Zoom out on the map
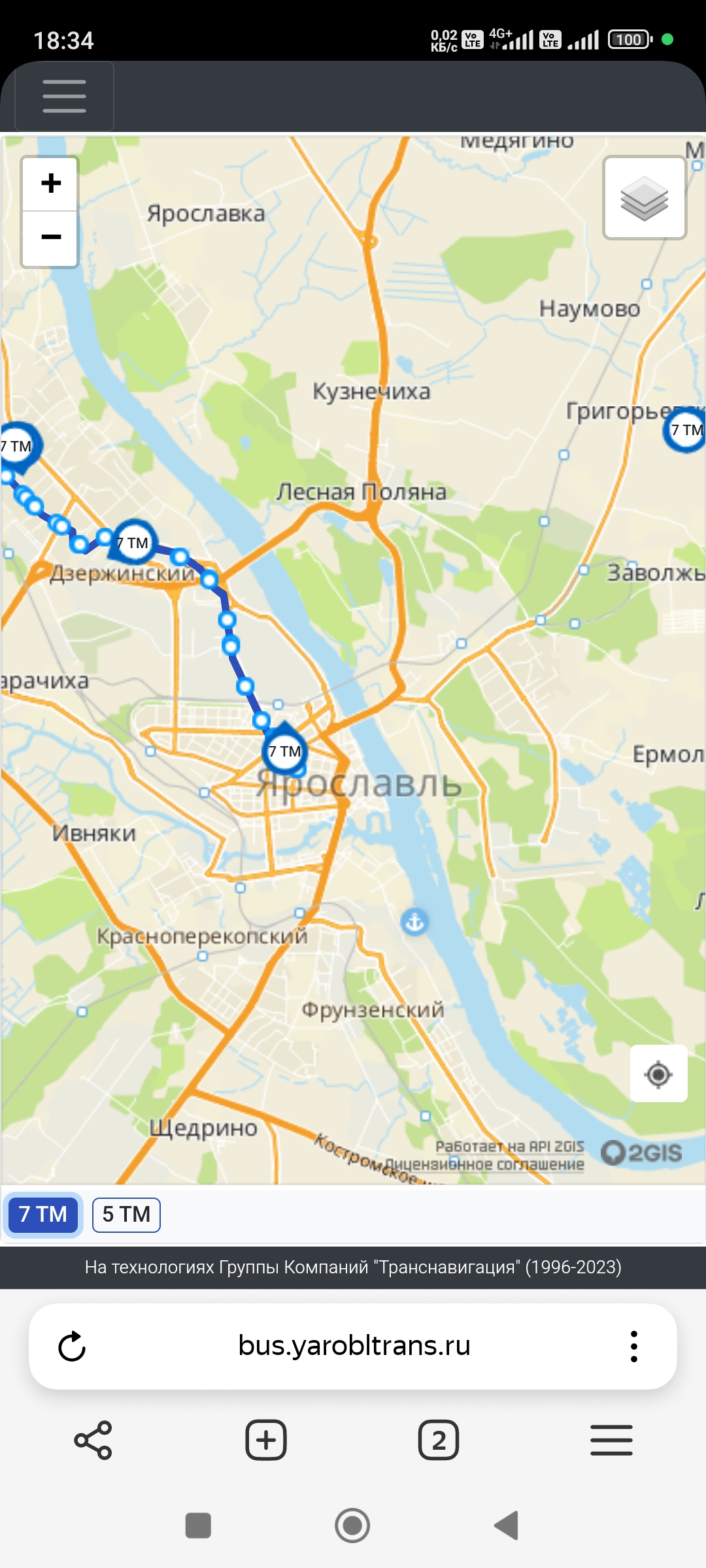706x1568 pixels. 50,237
